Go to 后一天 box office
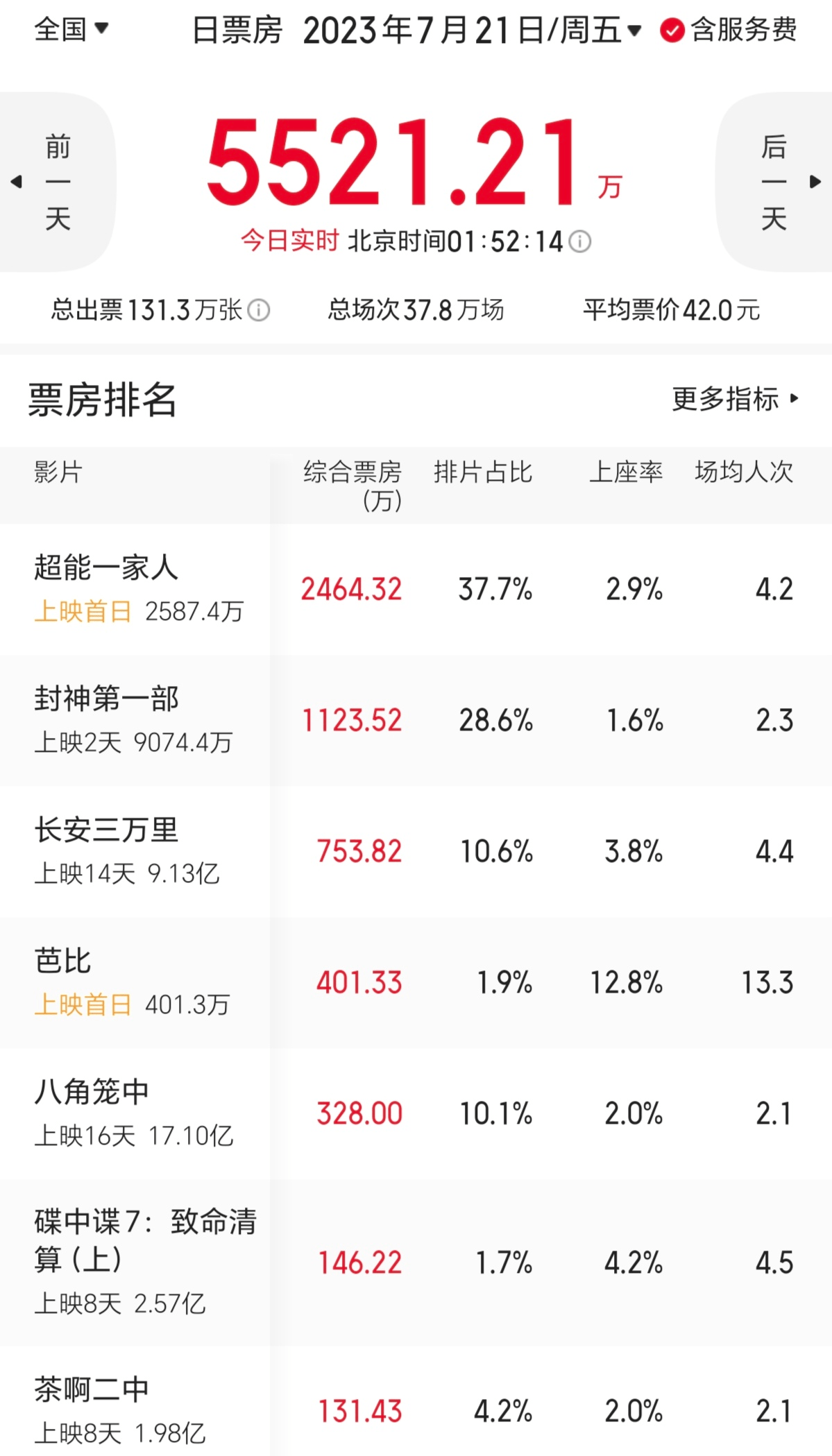 [774, 182]
